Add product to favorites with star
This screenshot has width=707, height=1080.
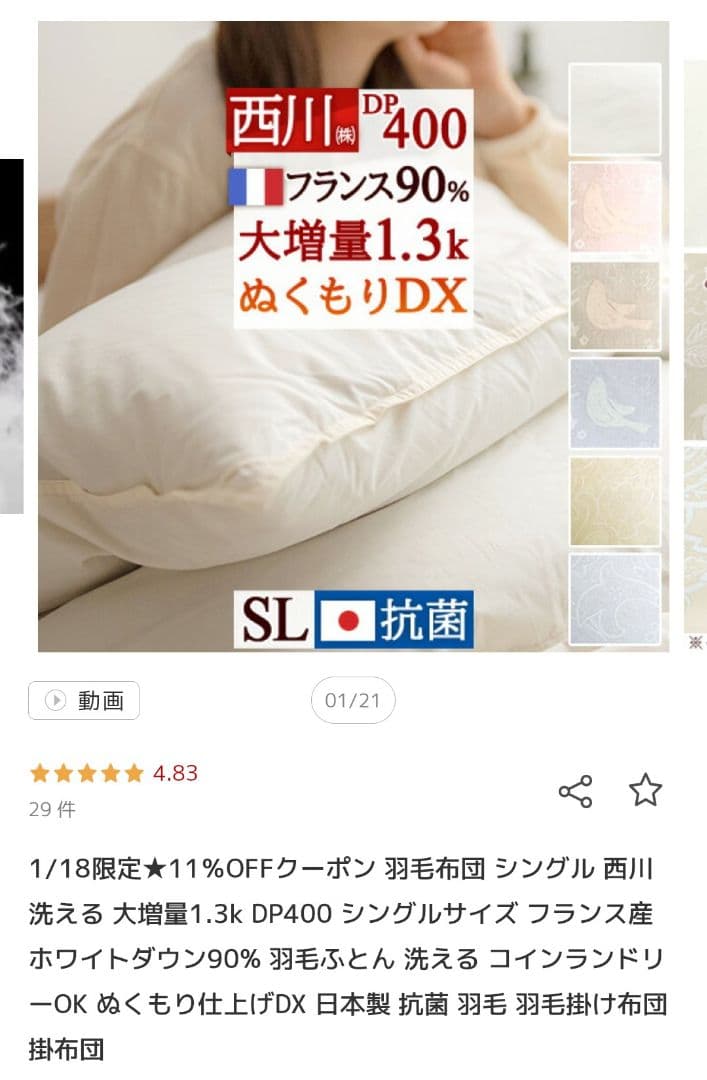pos(645,790)
